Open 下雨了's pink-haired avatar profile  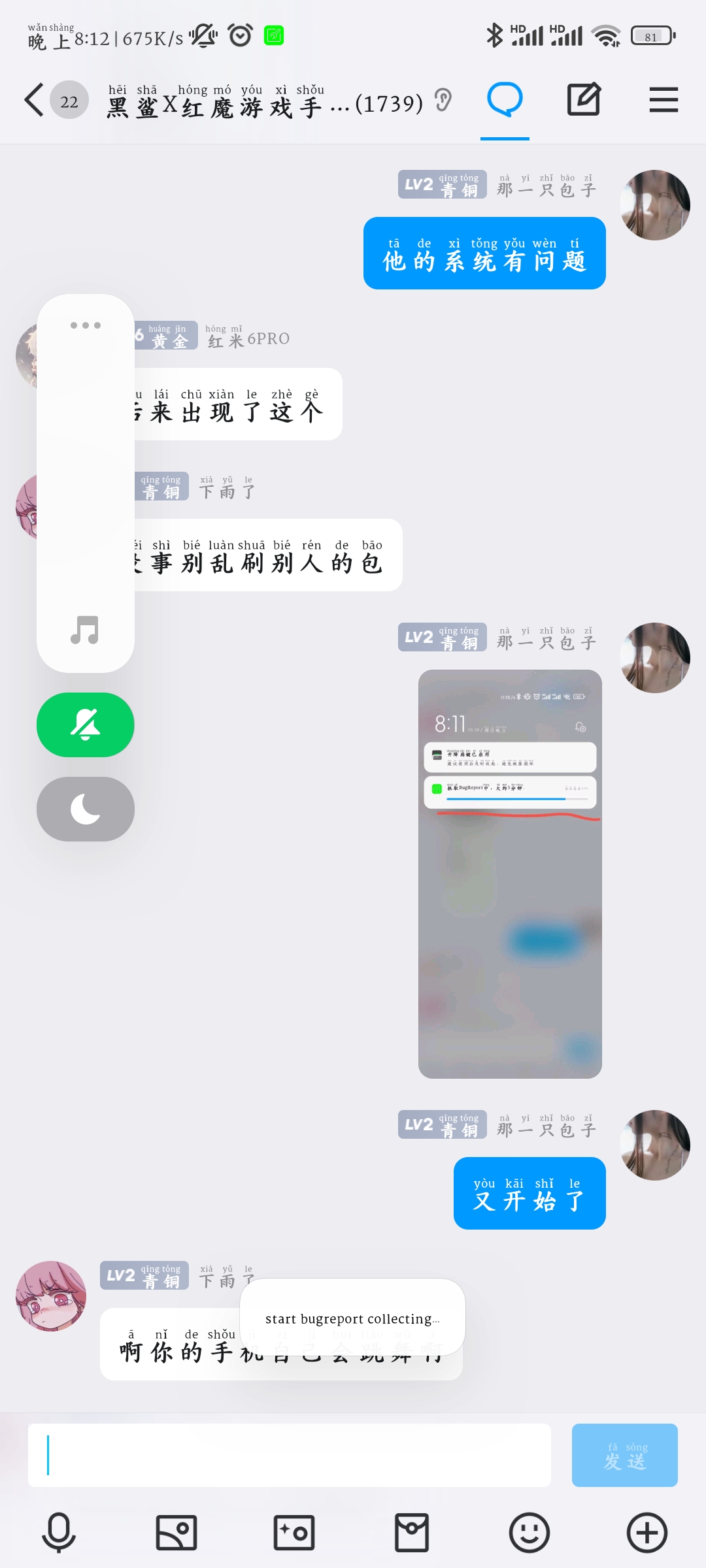[51, 1296]
